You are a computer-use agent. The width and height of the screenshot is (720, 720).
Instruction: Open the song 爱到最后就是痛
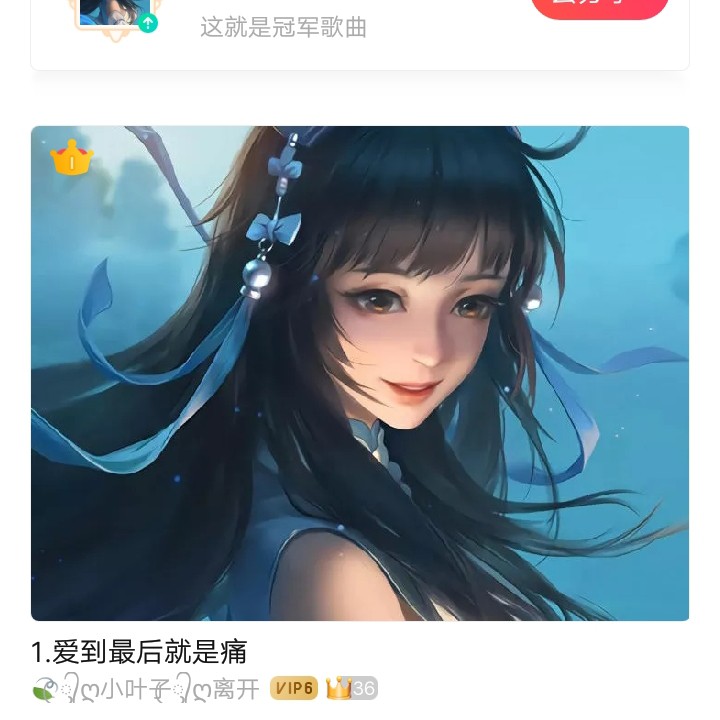139,652
